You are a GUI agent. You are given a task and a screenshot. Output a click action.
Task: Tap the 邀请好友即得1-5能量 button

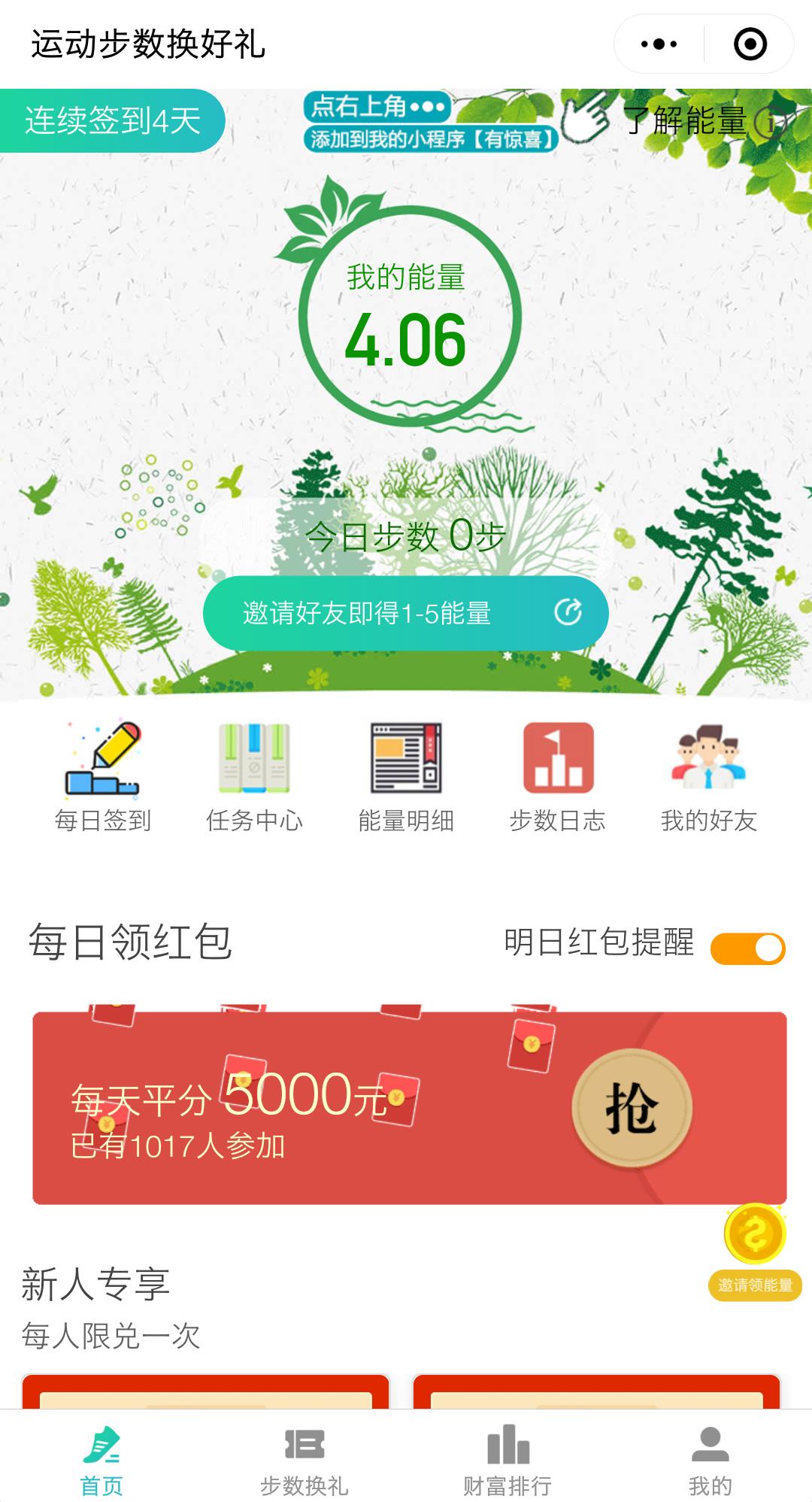[x=405, y=613]
